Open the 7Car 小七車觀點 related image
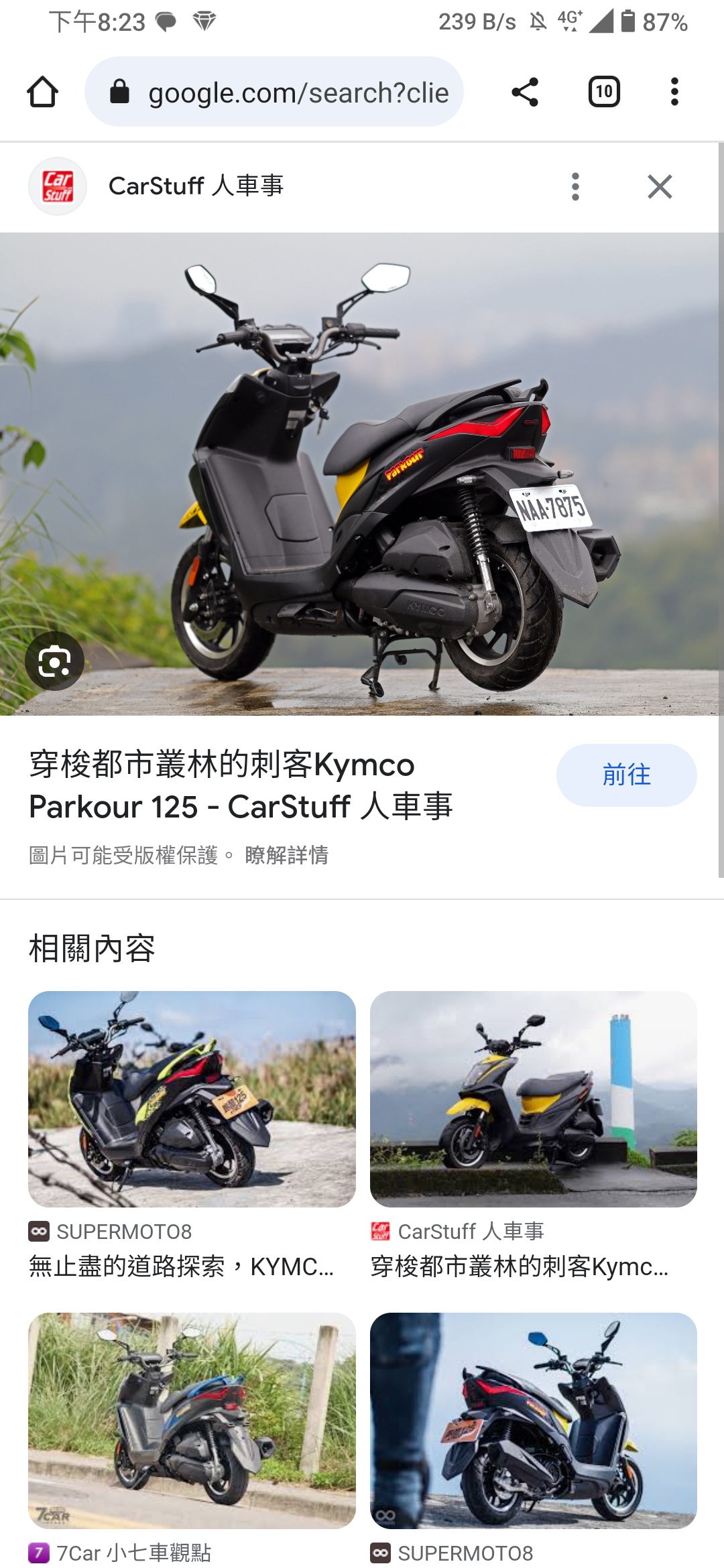 192,1421
